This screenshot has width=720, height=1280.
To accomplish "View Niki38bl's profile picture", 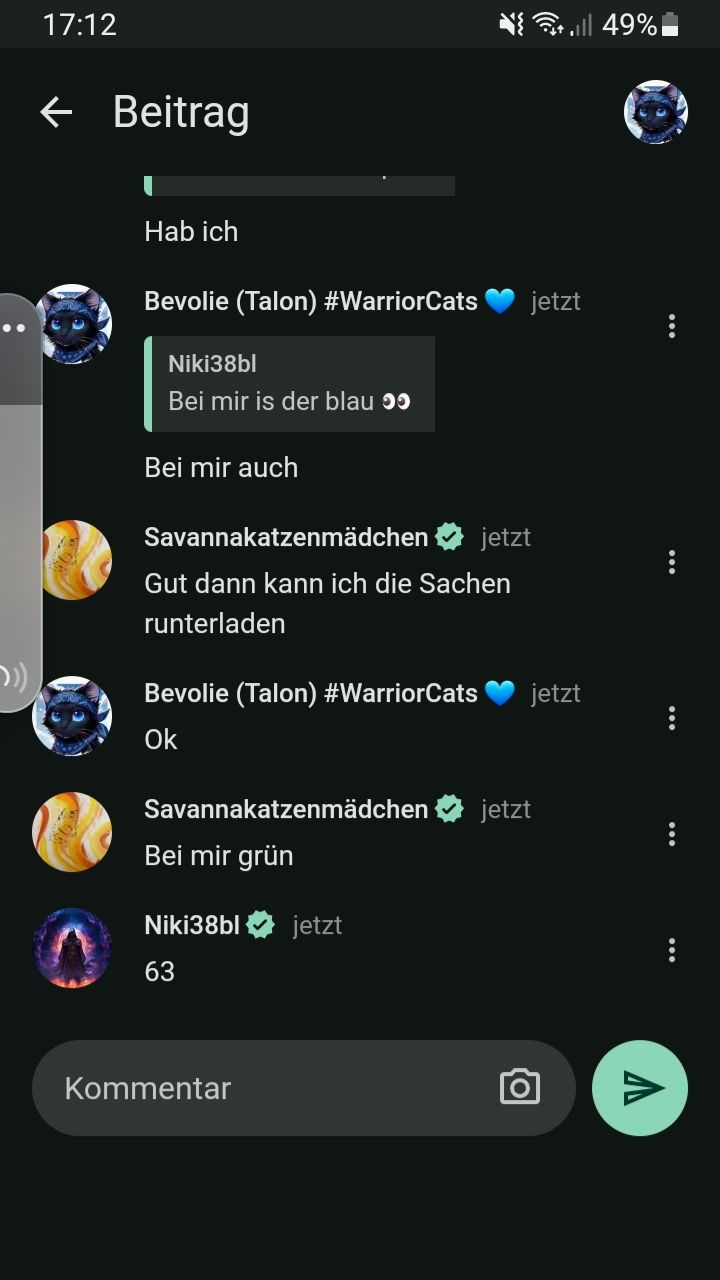I will pos(72,948).
